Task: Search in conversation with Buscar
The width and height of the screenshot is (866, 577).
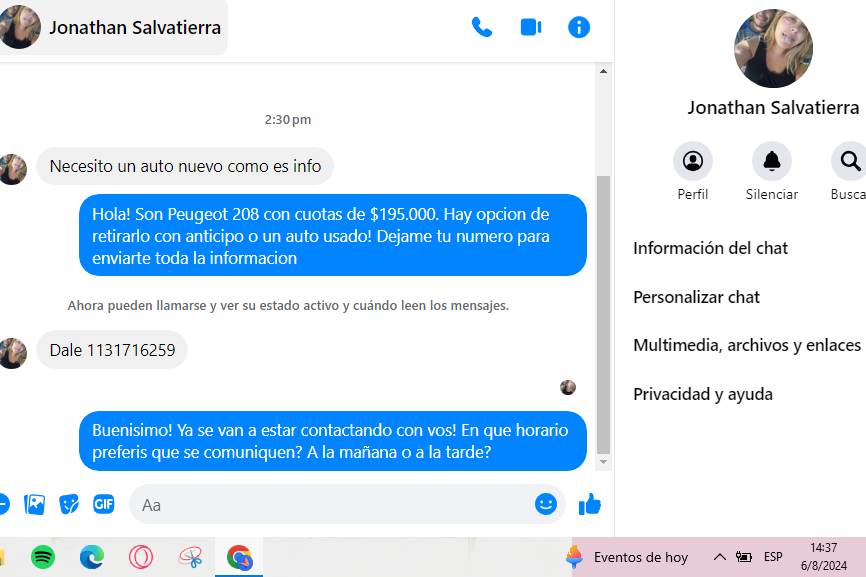Action: 849,161
